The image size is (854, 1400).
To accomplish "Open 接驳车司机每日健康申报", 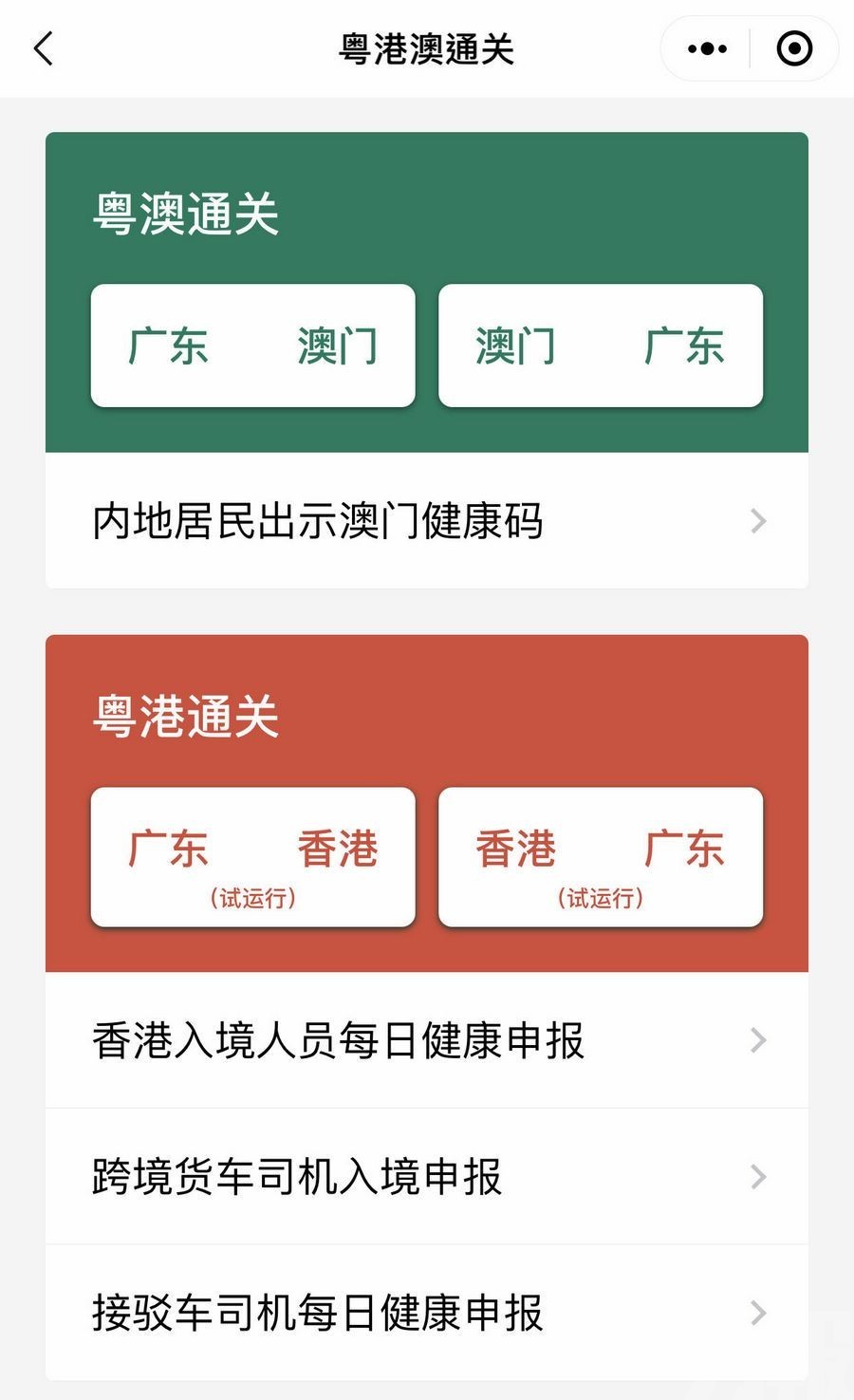I will 427,1313.
